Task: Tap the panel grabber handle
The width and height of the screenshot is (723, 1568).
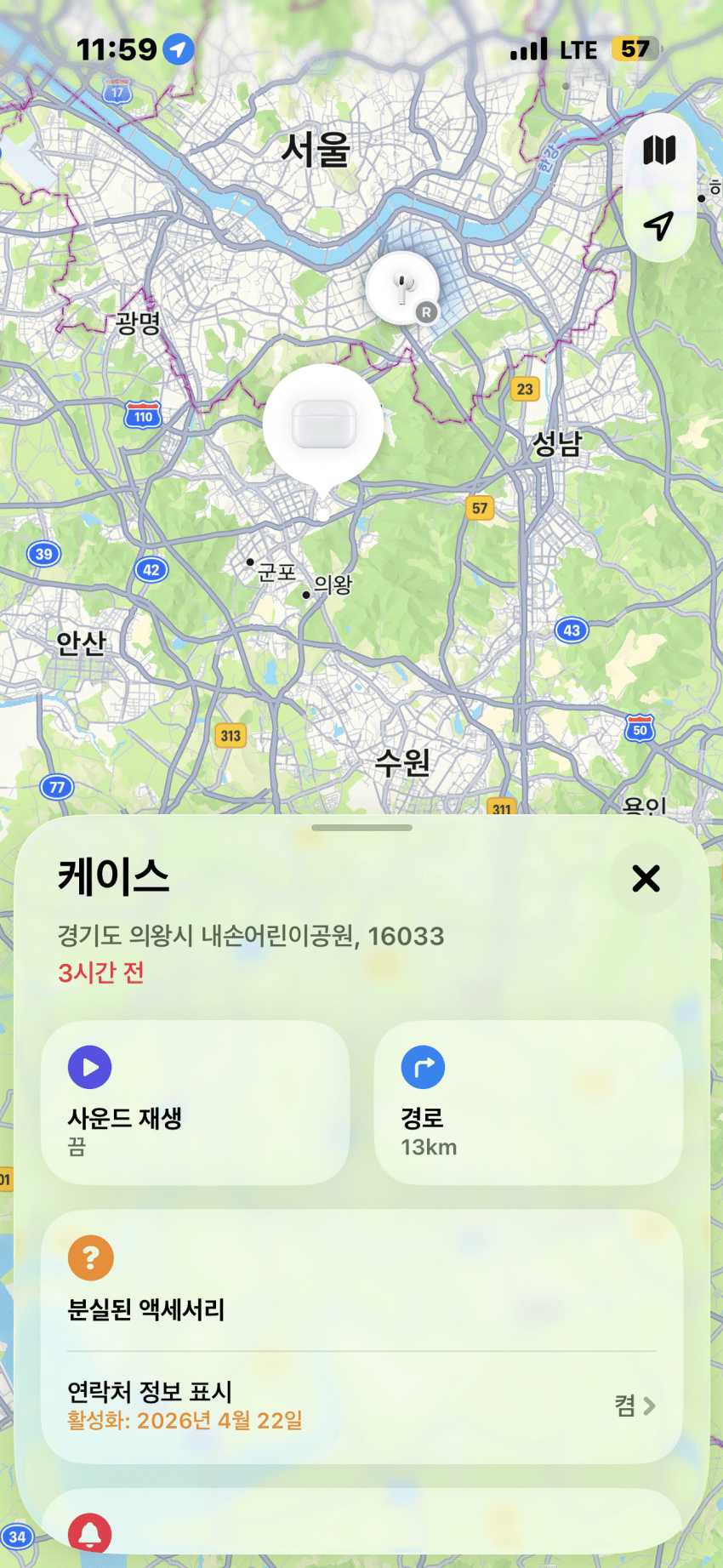Action: (x=361, y=828)
